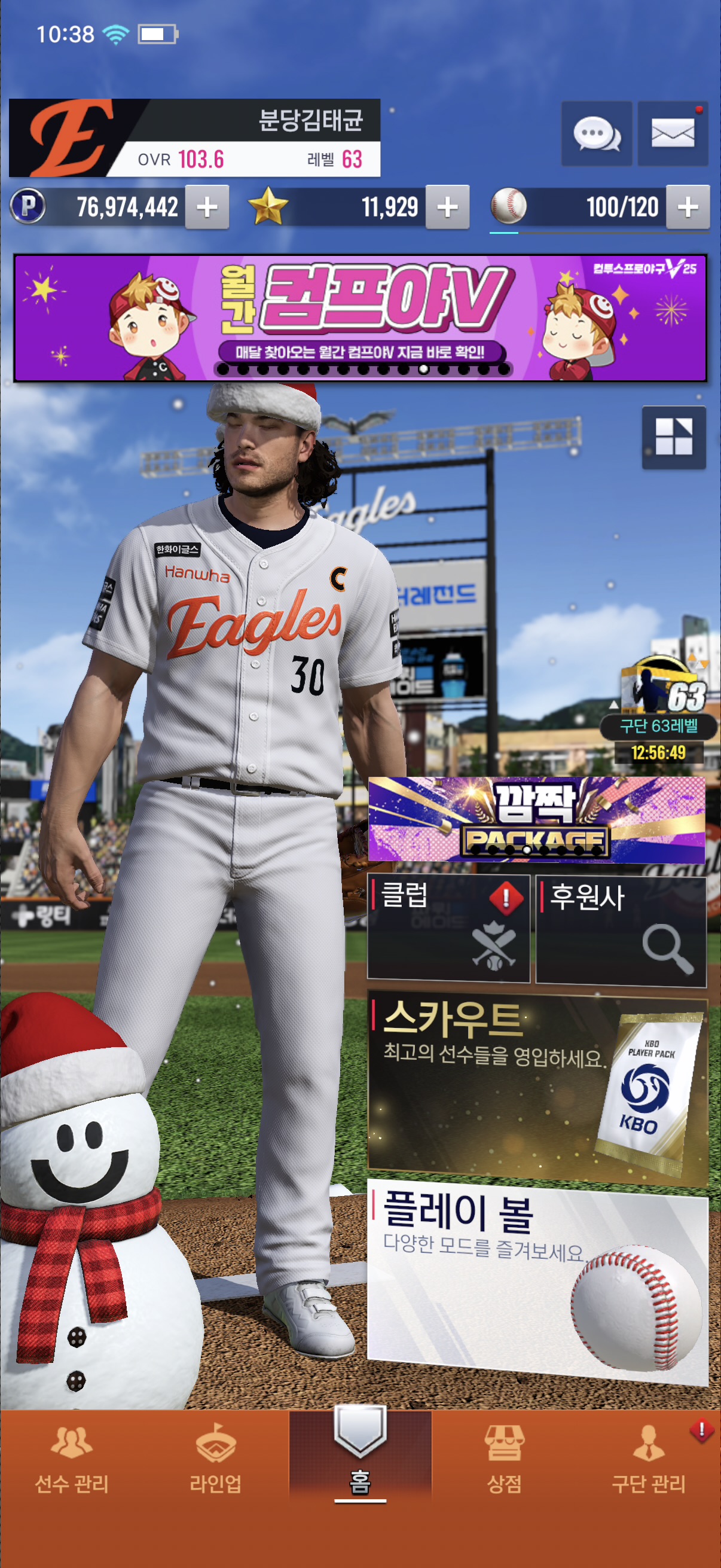The width and height of the screenshot is (721, 1568).
Task: Add more stars with the plus button
Action: pos(447,208)
